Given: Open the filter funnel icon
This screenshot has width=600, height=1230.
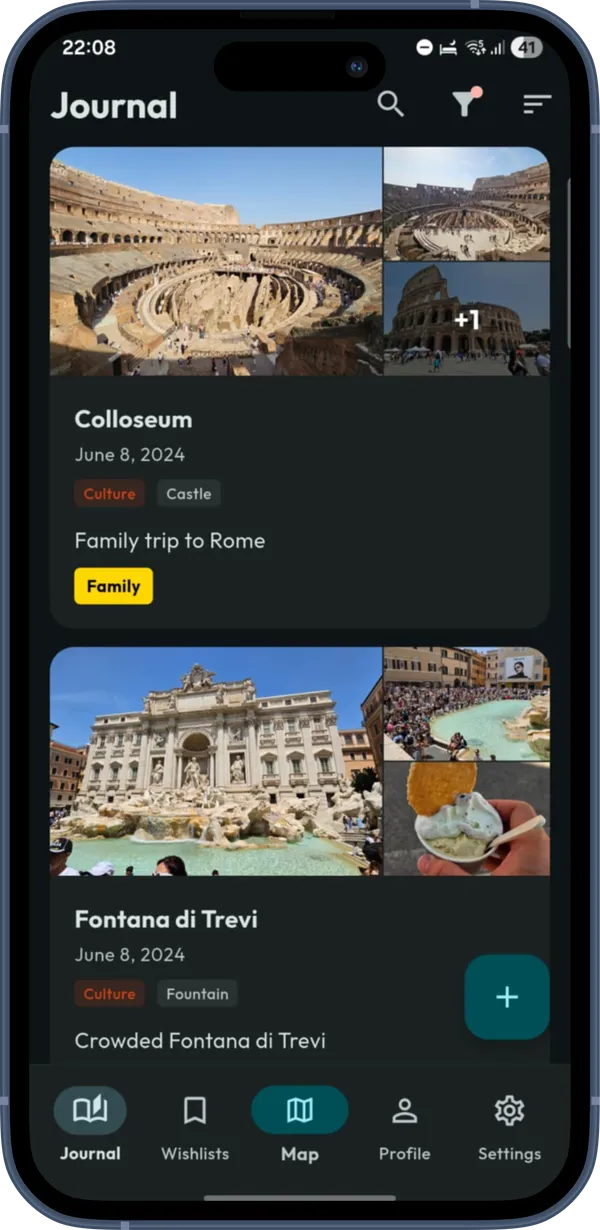Looking at the screenshot, I should [463, 104].
